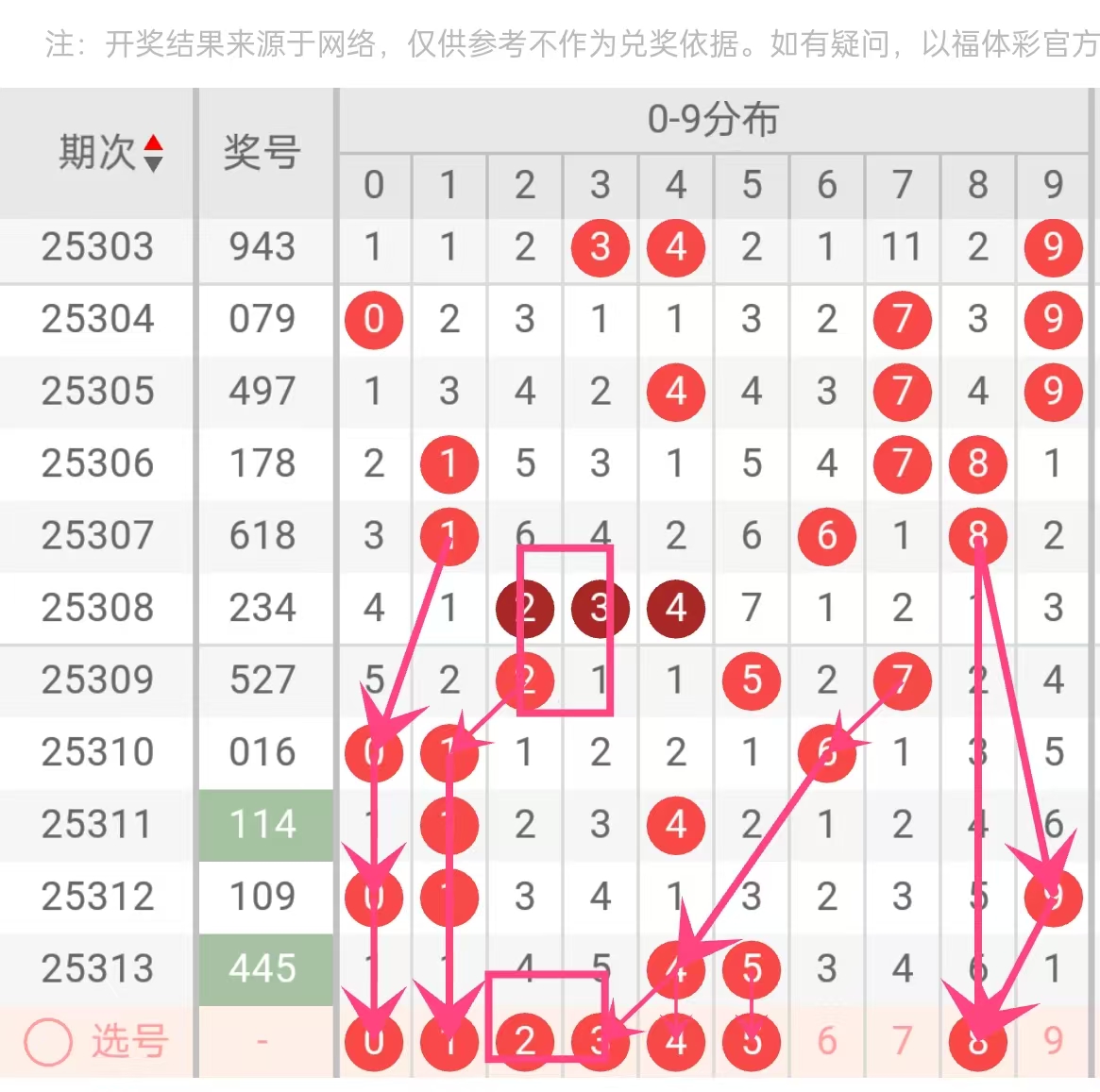Deselect number 0 in the 选号 row

click(374, 1042)
